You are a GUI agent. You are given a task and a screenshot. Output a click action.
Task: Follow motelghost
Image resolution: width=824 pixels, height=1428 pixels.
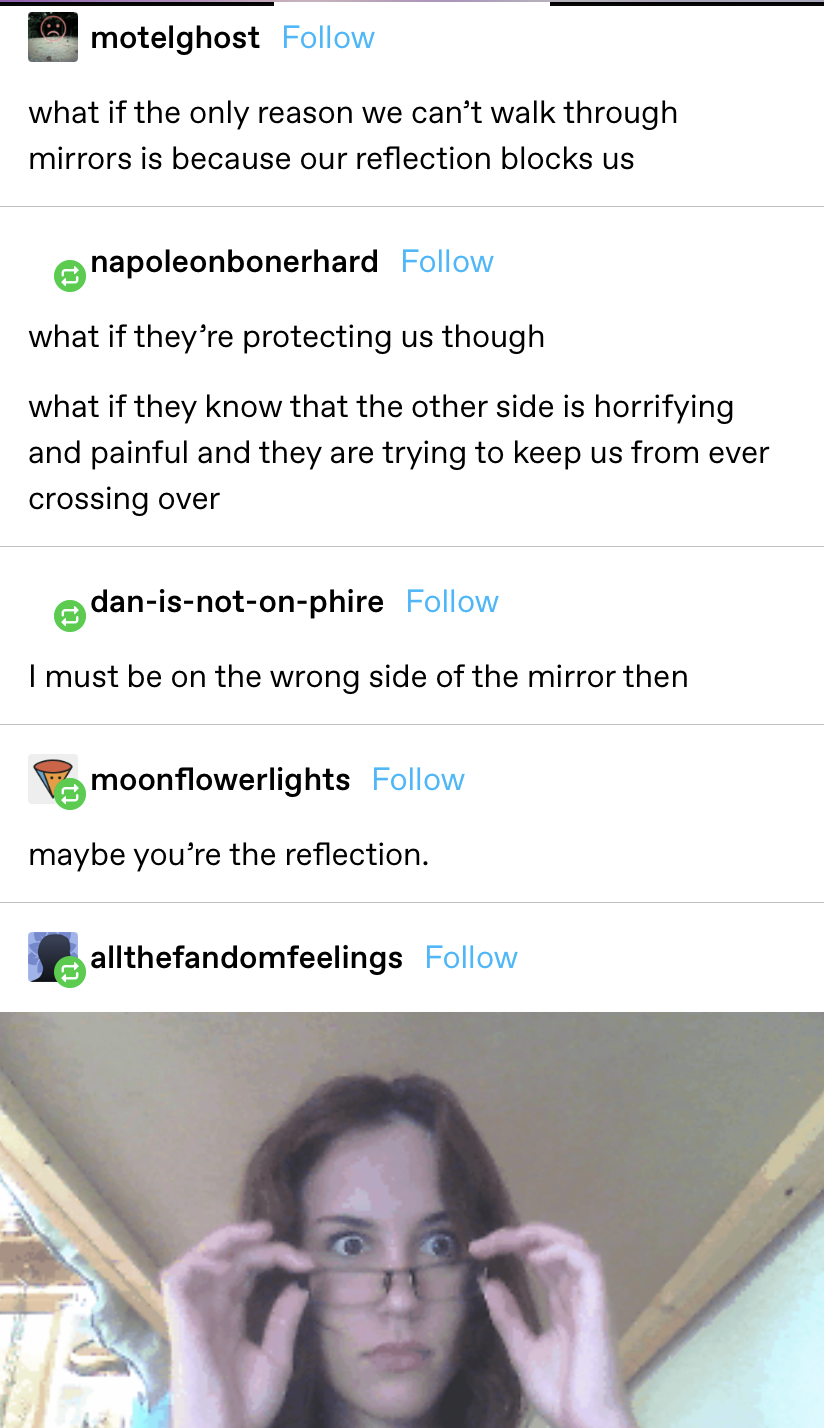coord(328,38)
